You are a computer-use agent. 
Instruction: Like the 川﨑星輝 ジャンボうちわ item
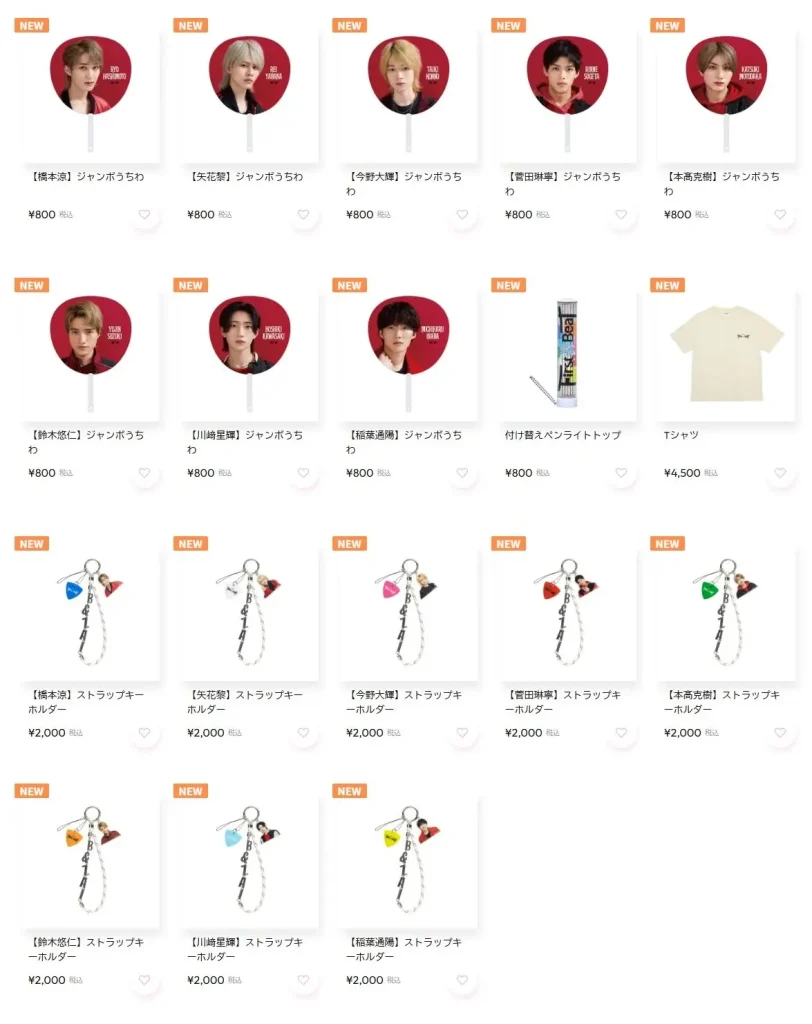[x=303, y=473]
